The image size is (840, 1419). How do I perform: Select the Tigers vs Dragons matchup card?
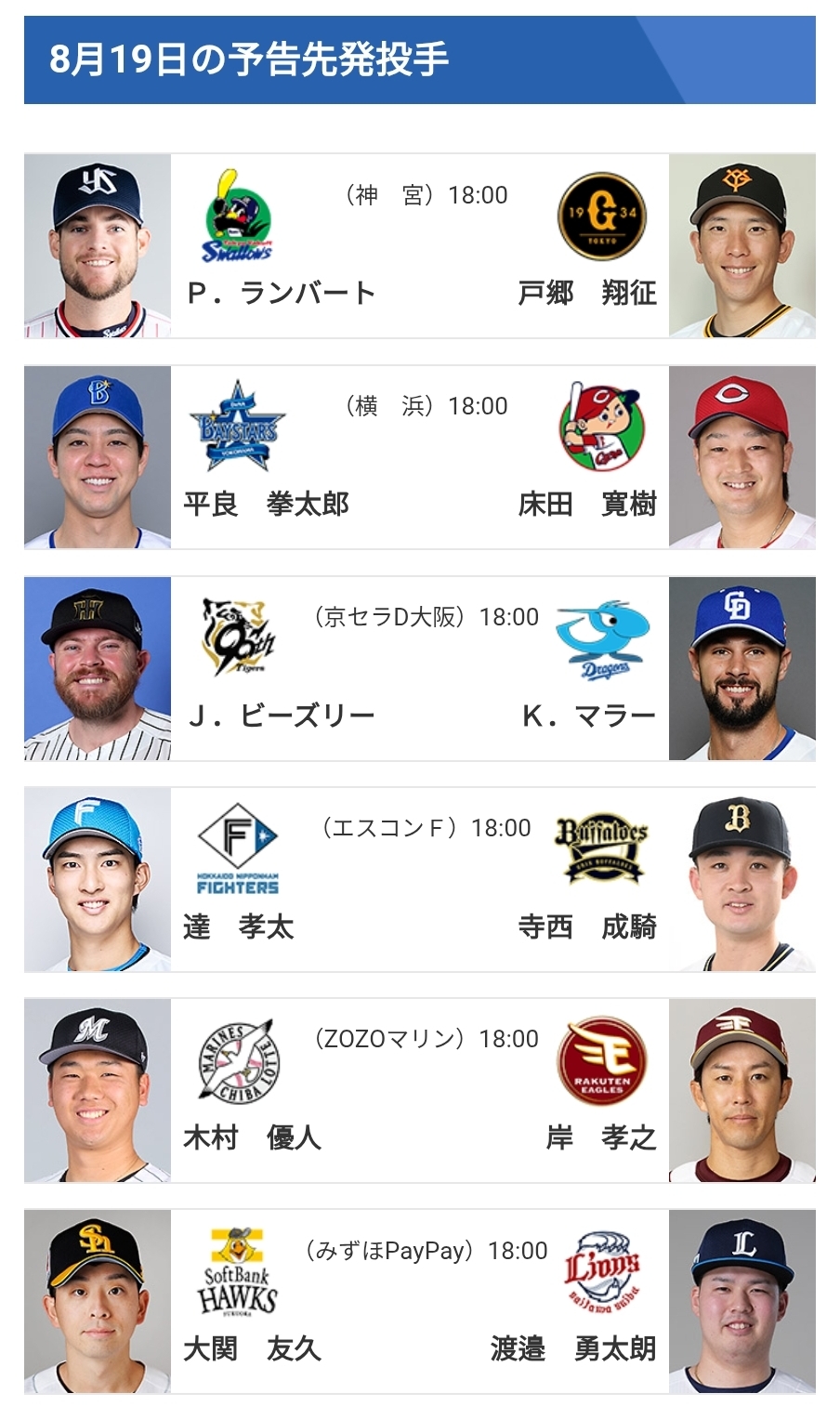[420, 668]
